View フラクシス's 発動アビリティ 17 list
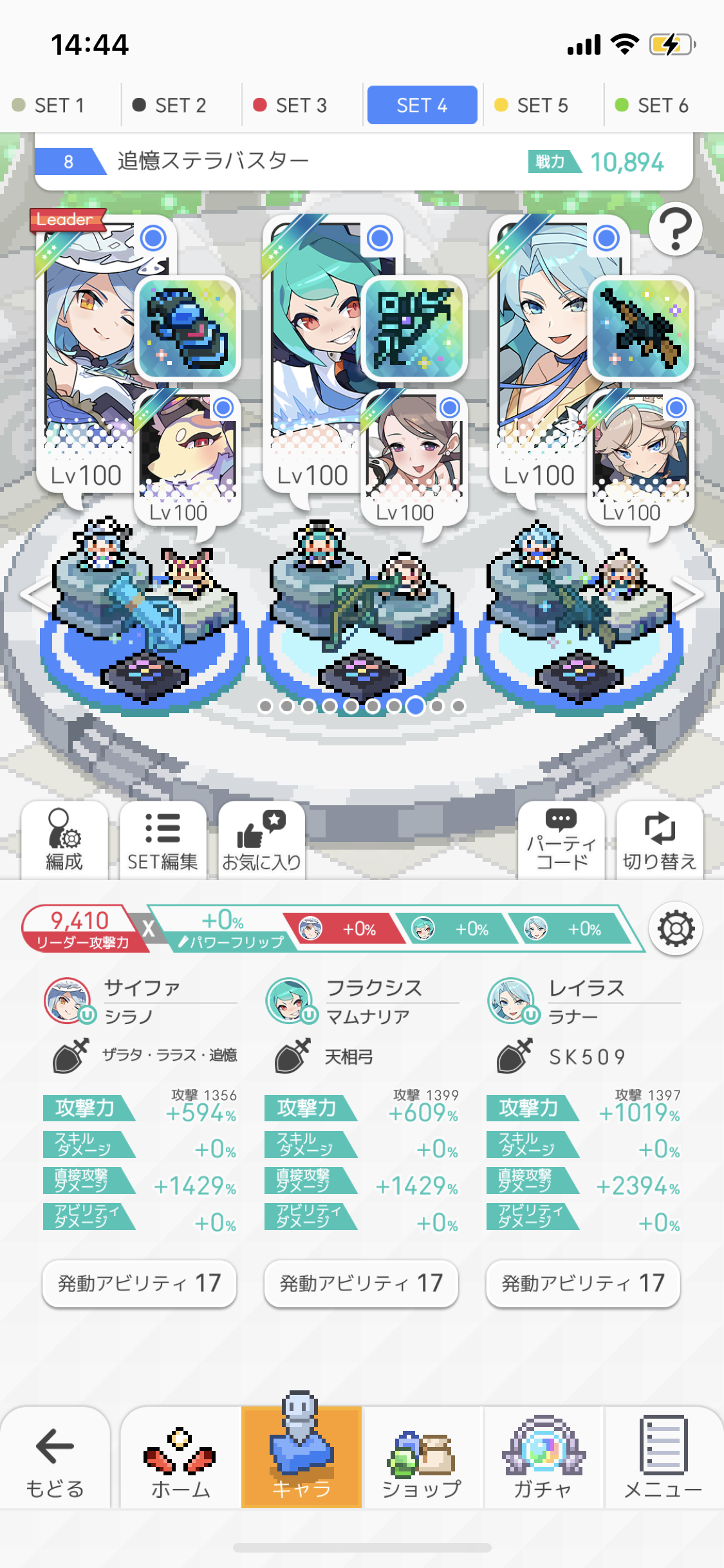This screenshot has width=724, height=1568. pos(361,1283)
